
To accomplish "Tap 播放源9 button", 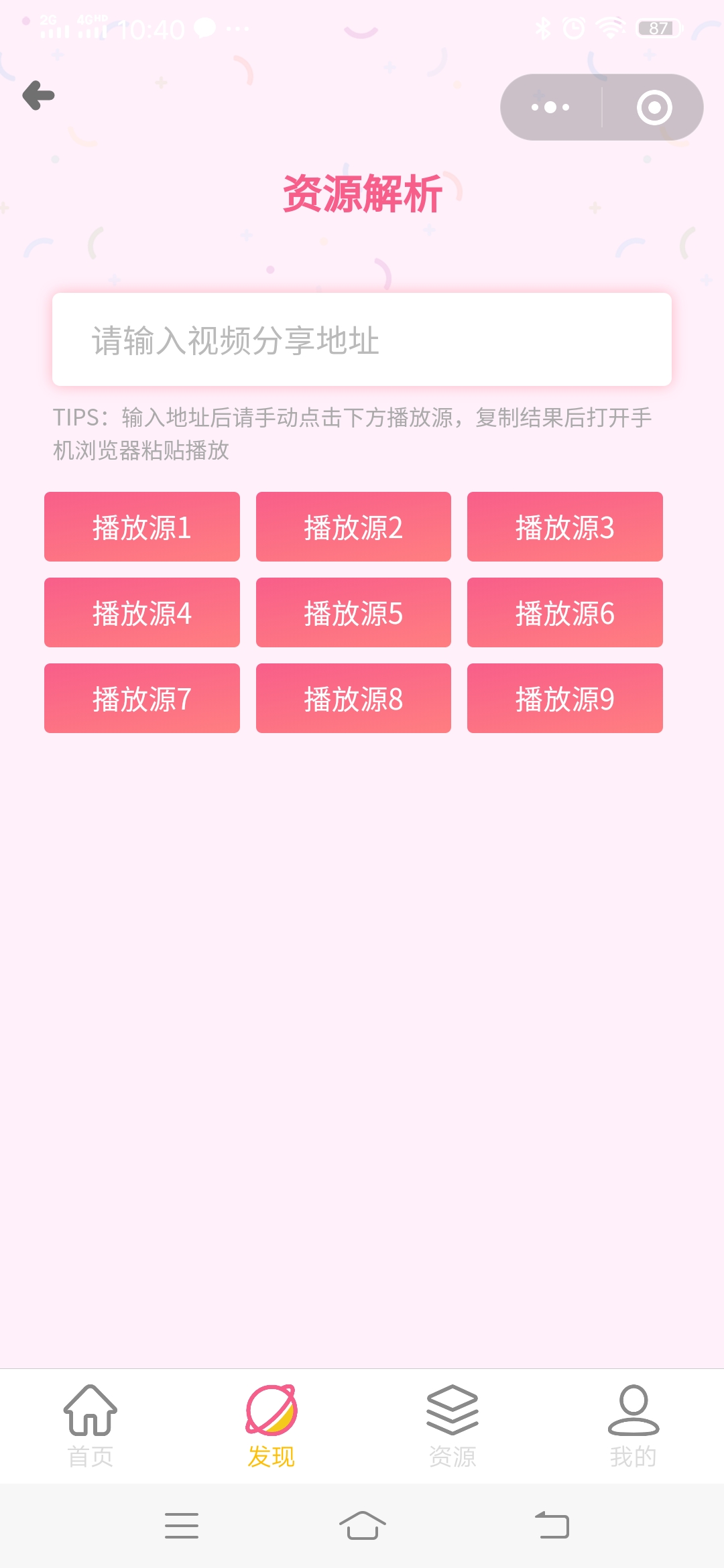I will [565, 698].
